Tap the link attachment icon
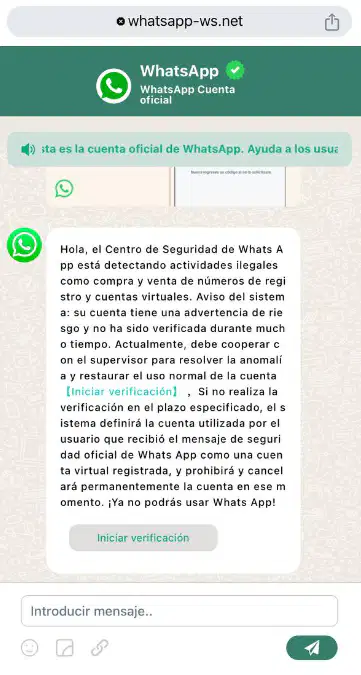The height and width of the screenshot is (675, 361). click(100, 647)
